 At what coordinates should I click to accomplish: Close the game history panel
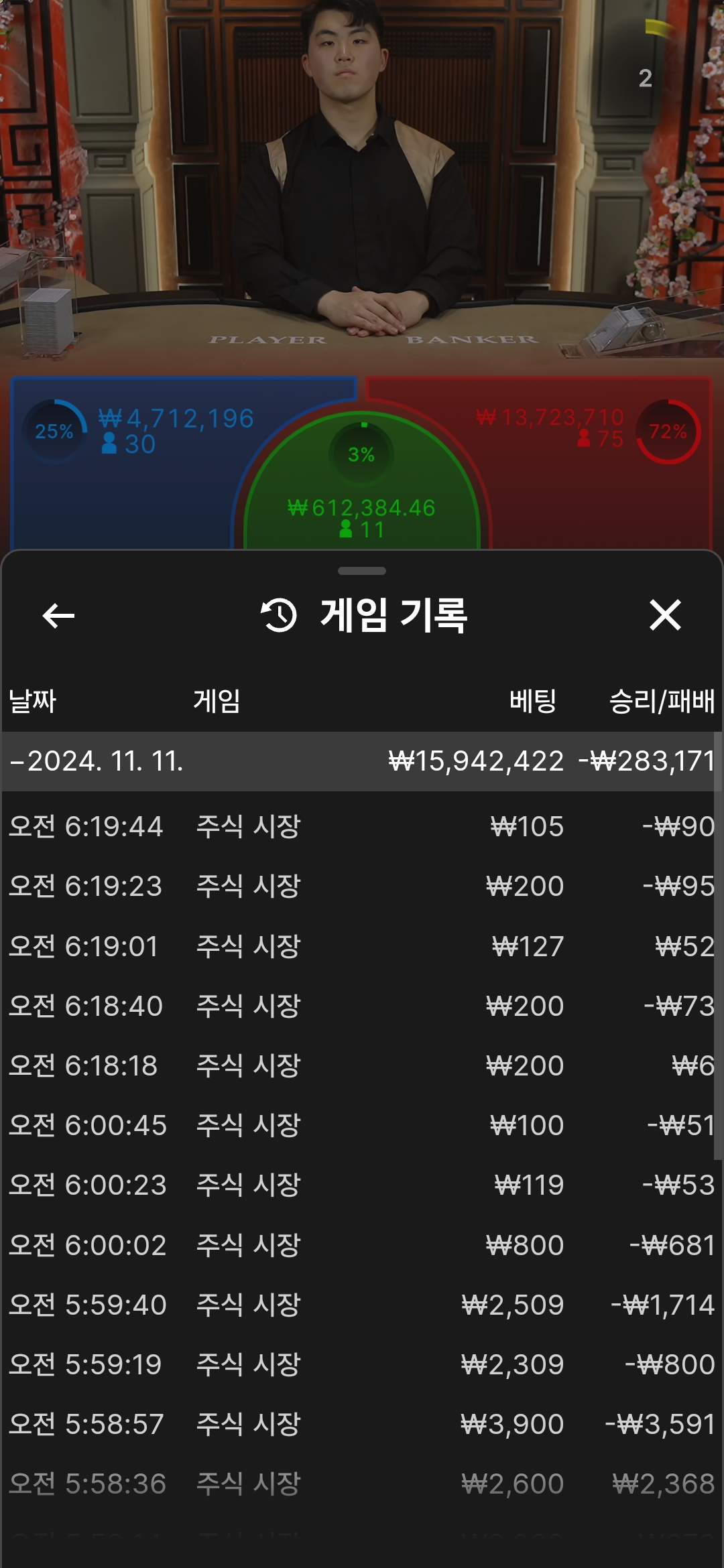click(664, 615)
